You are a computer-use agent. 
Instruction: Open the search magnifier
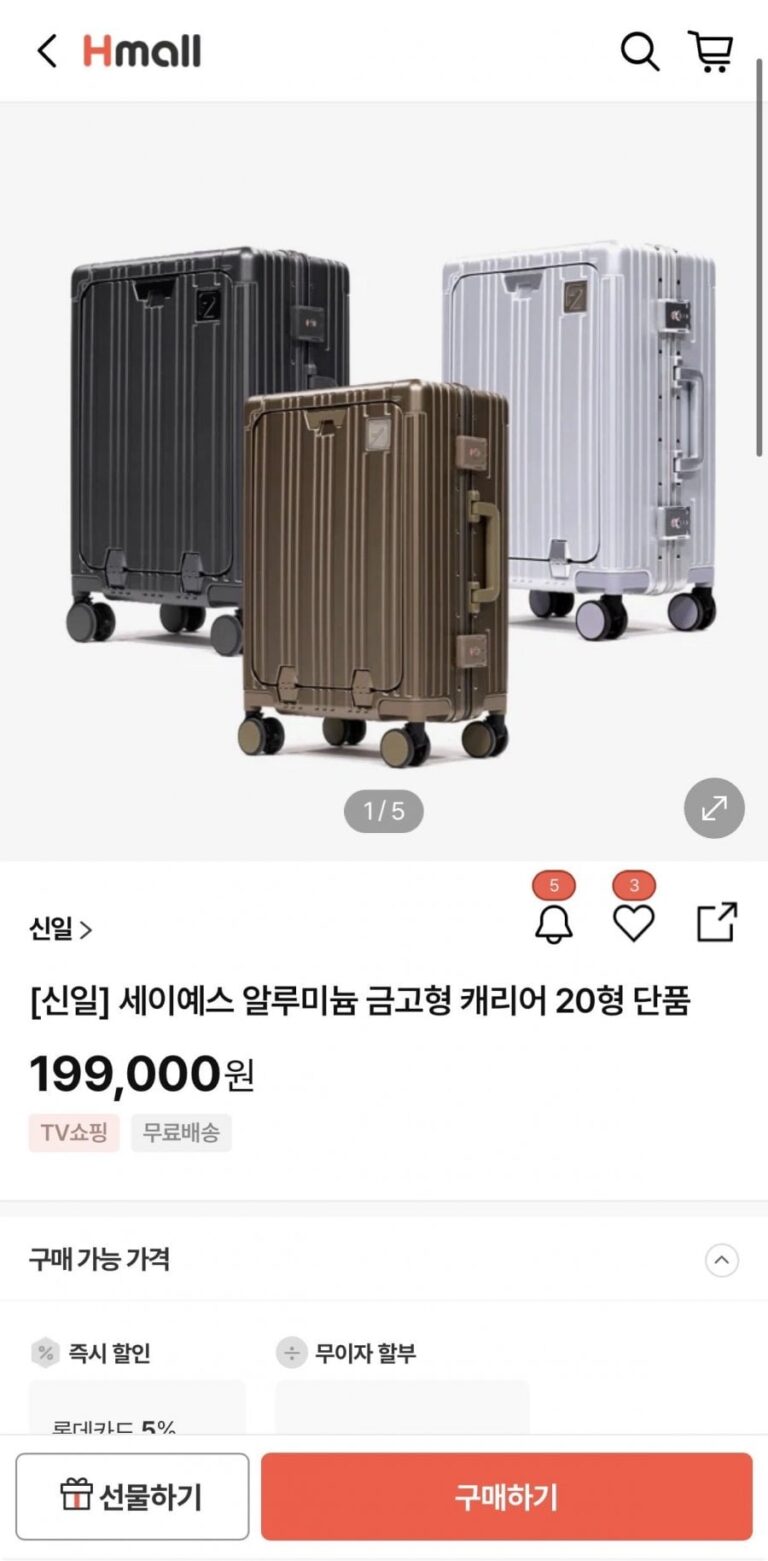tap(640, 51)
